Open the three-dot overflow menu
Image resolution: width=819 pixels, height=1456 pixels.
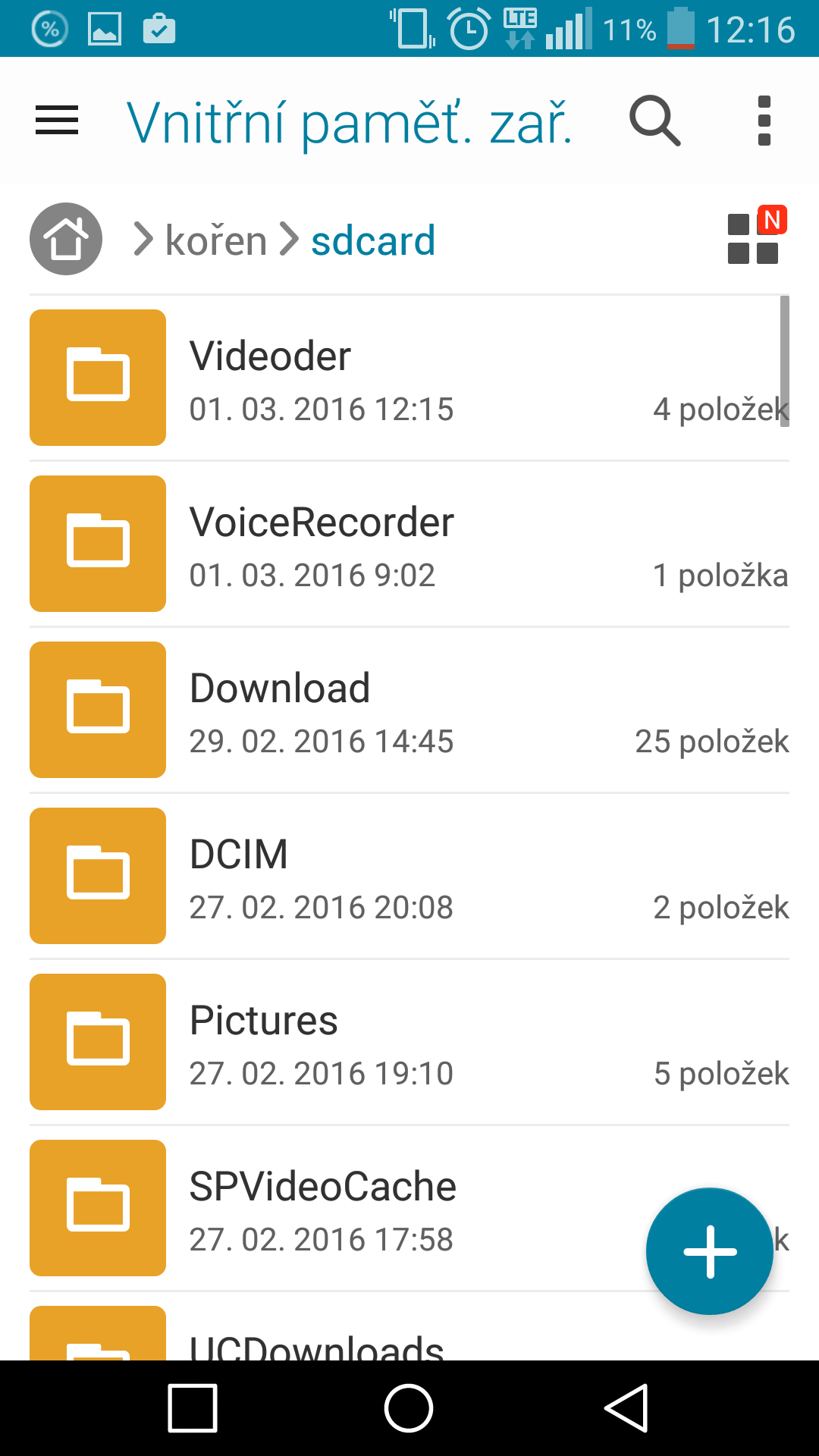pos(764,121)
